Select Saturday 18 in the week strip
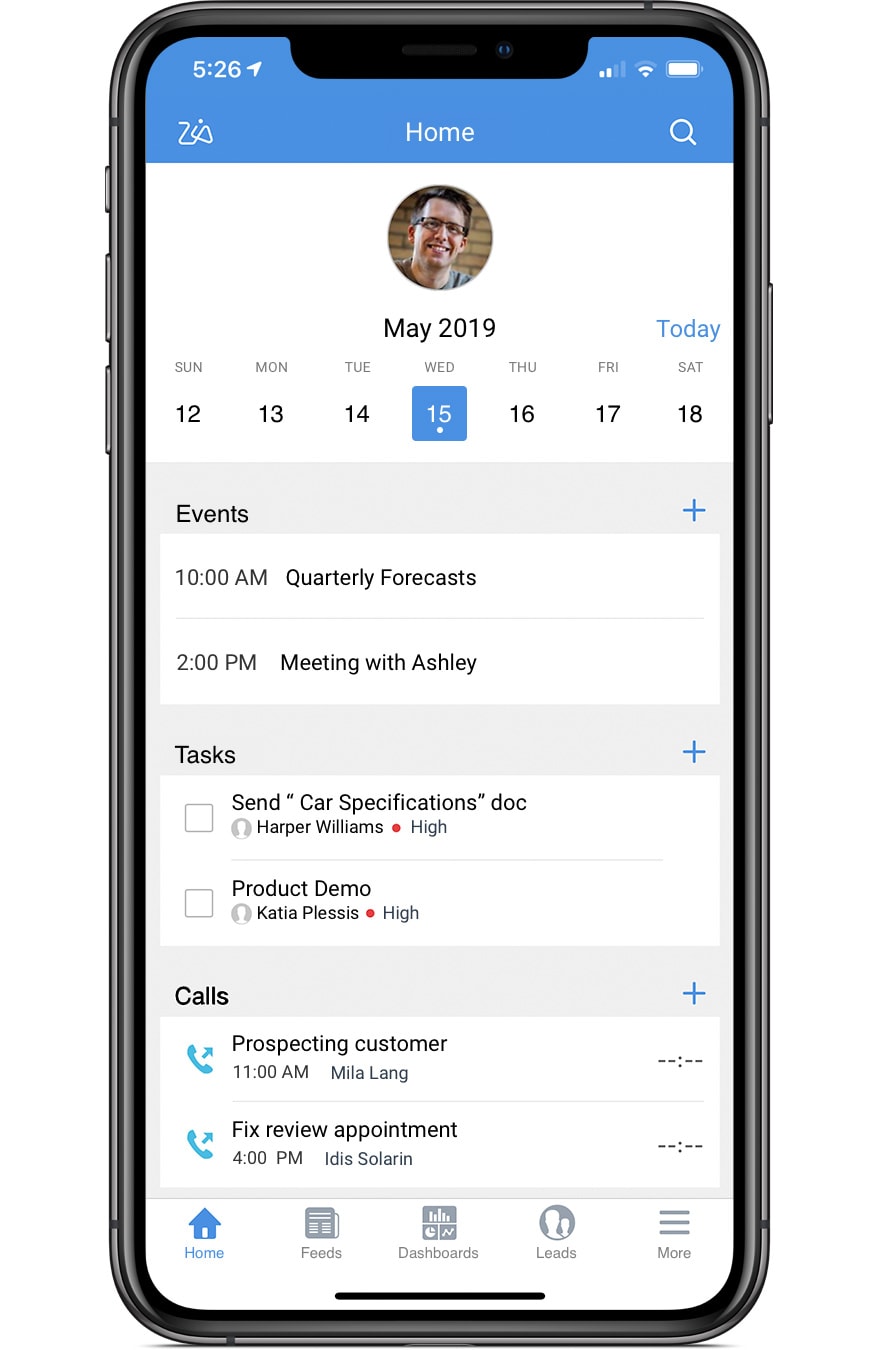This screenshot has height=1350, width=880. coord(690,413)
